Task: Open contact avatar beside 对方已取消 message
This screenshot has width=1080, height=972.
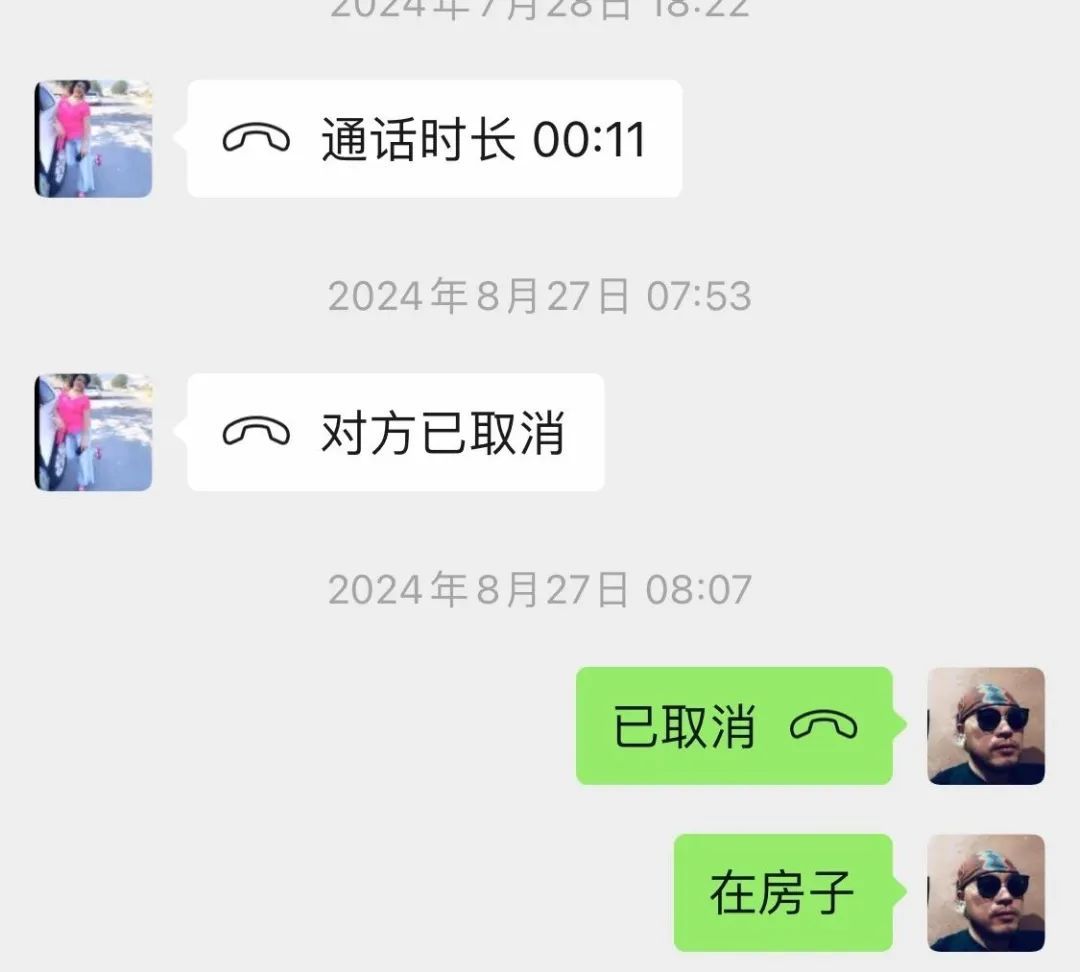Action: pos(93,432)
